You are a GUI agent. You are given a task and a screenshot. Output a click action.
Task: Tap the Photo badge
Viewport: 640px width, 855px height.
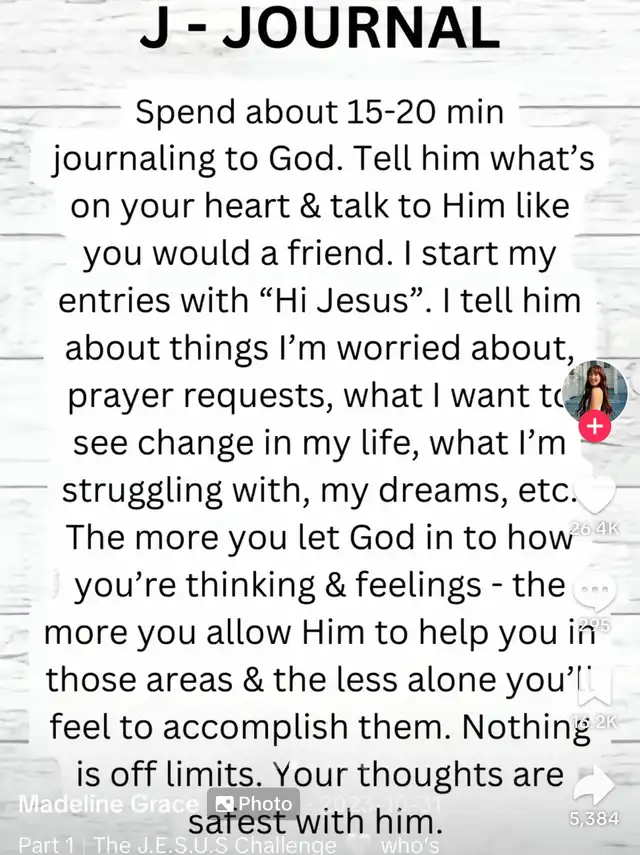256,803
